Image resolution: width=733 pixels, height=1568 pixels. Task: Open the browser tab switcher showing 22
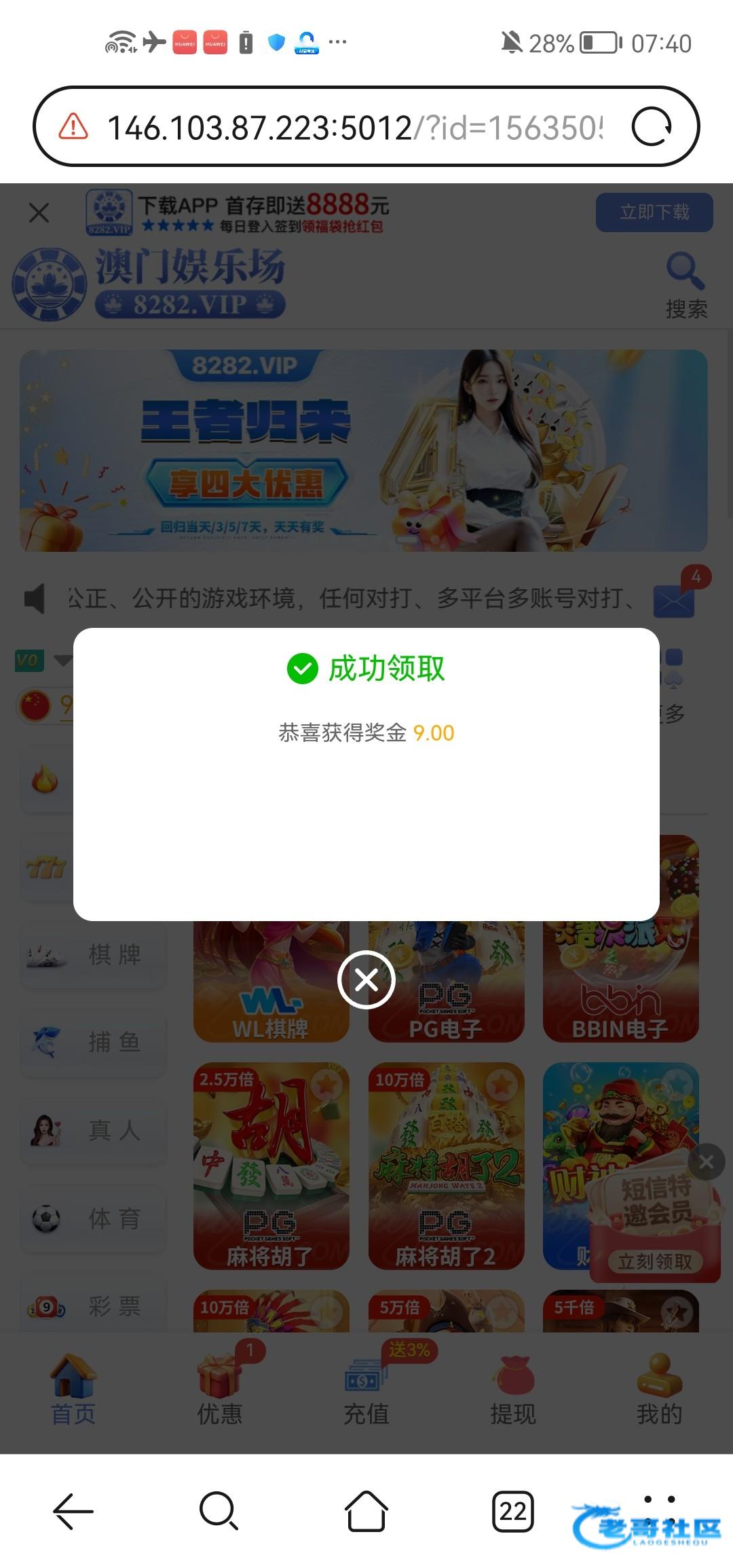click(512, 1511)
